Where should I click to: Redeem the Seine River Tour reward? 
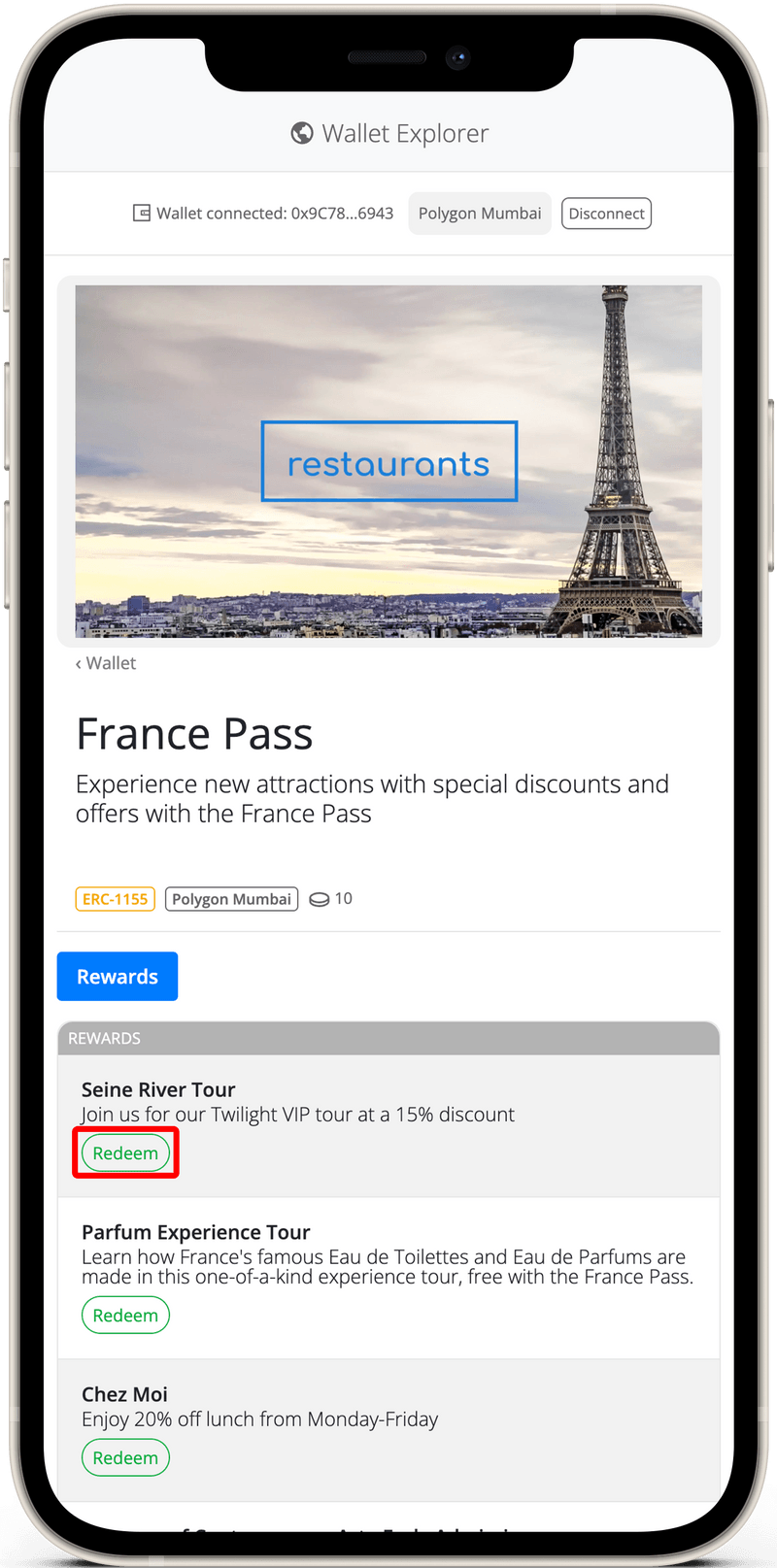[125, 1153]
